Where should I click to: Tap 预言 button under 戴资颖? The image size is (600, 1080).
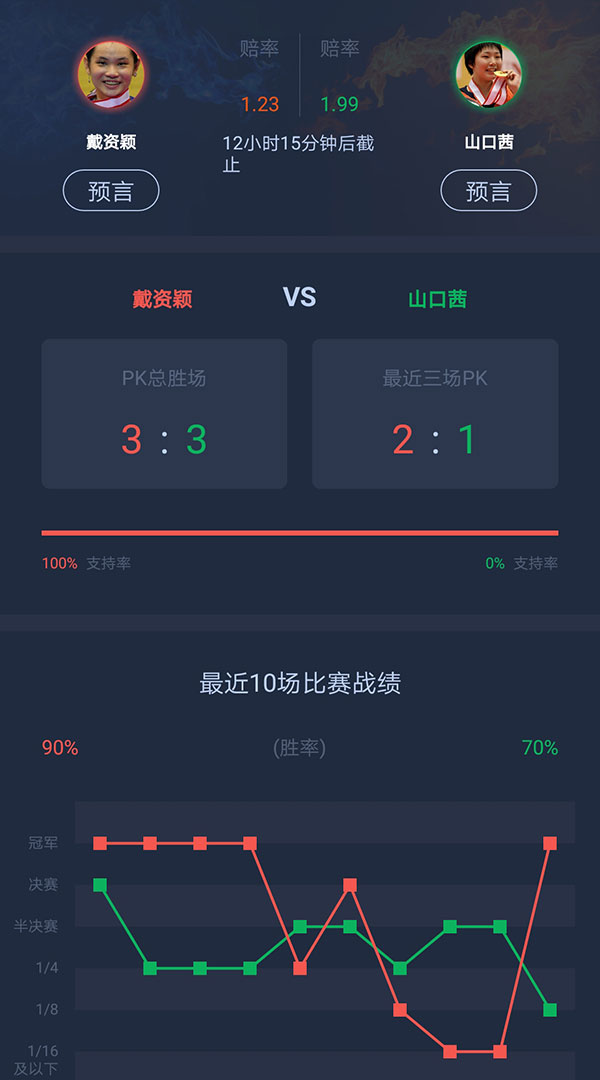pyautogui.click(x=111, y=191)
